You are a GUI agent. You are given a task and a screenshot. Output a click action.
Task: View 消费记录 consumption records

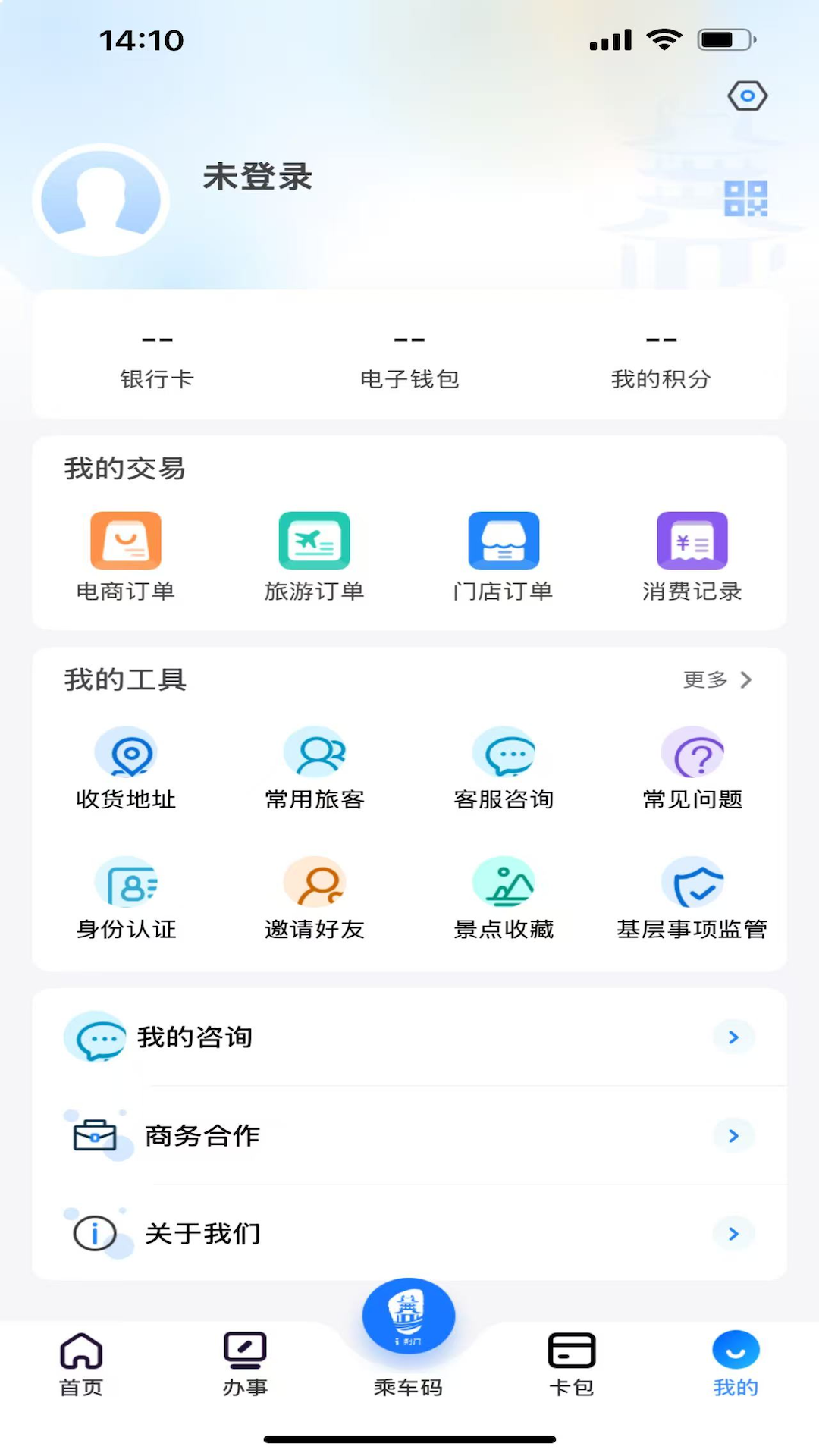[691, 554]
